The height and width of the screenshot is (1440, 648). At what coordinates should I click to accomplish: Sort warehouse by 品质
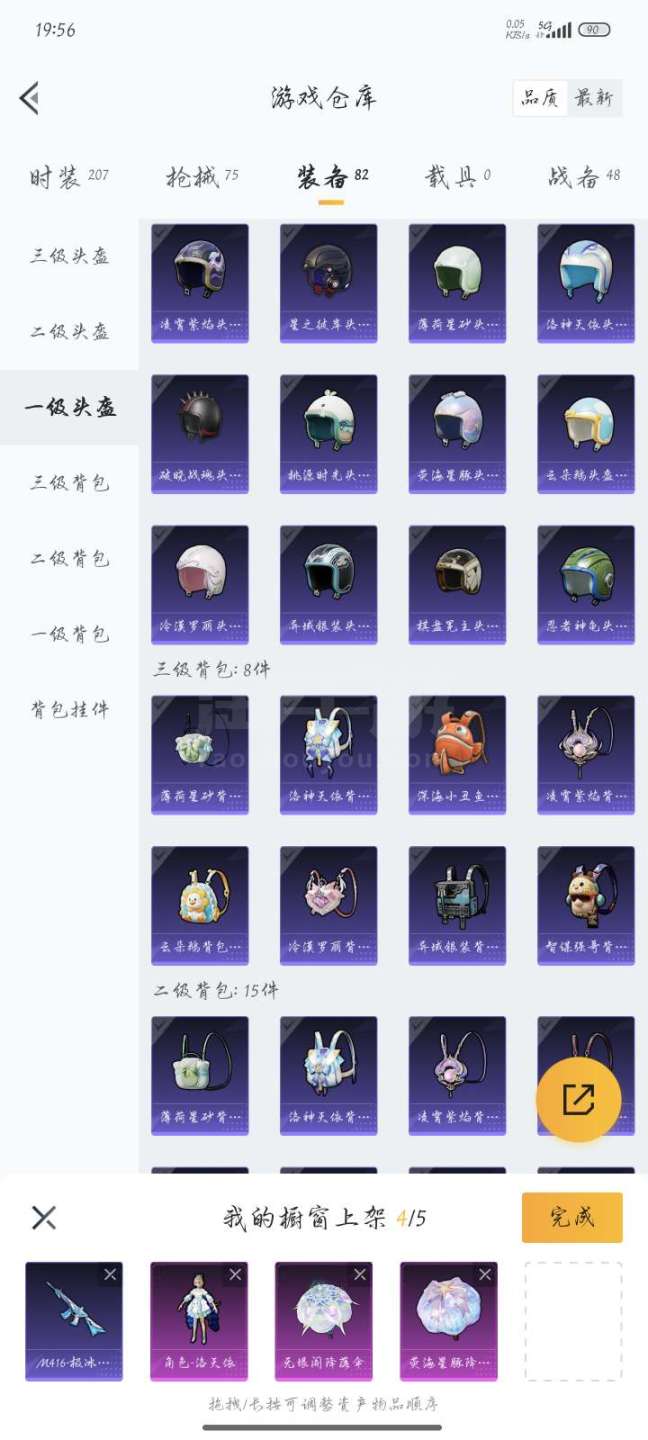coord(541,98)
